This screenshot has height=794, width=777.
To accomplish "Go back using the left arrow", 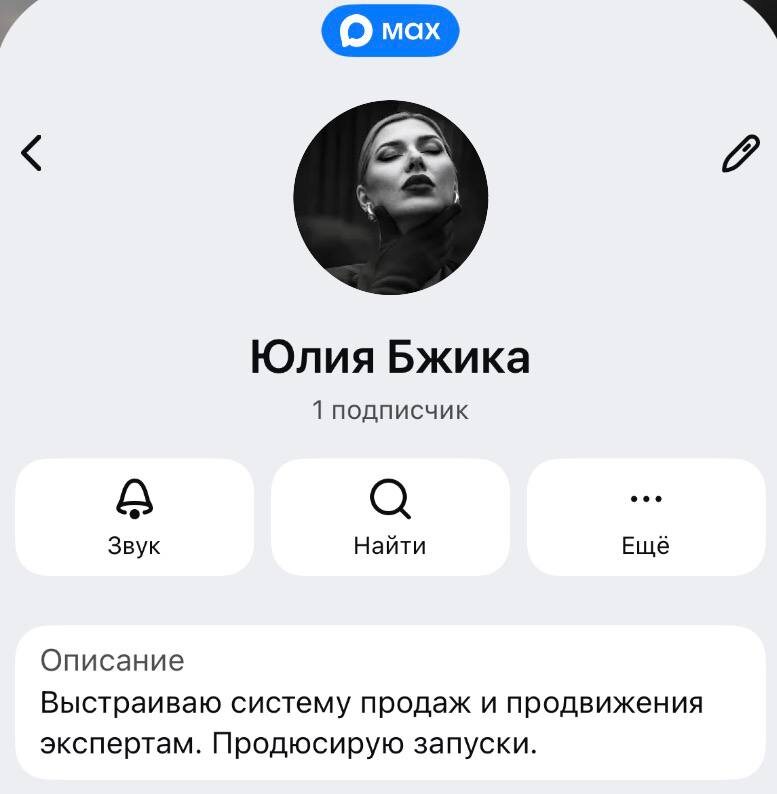I will click(x=32, y=153).
